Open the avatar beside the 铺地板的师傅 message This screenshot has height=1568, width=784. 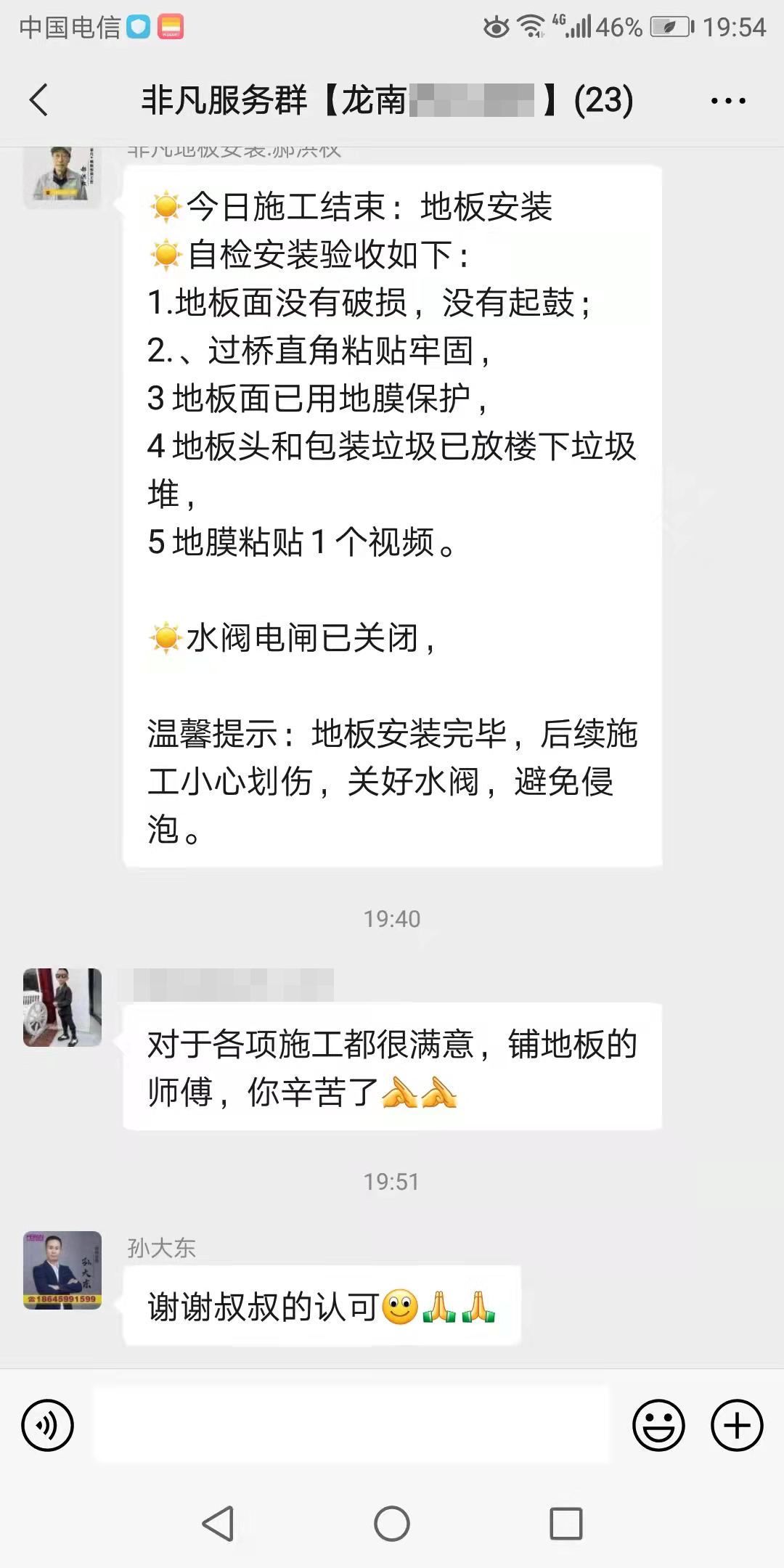pyautogui.click(x=62, y=1007)
